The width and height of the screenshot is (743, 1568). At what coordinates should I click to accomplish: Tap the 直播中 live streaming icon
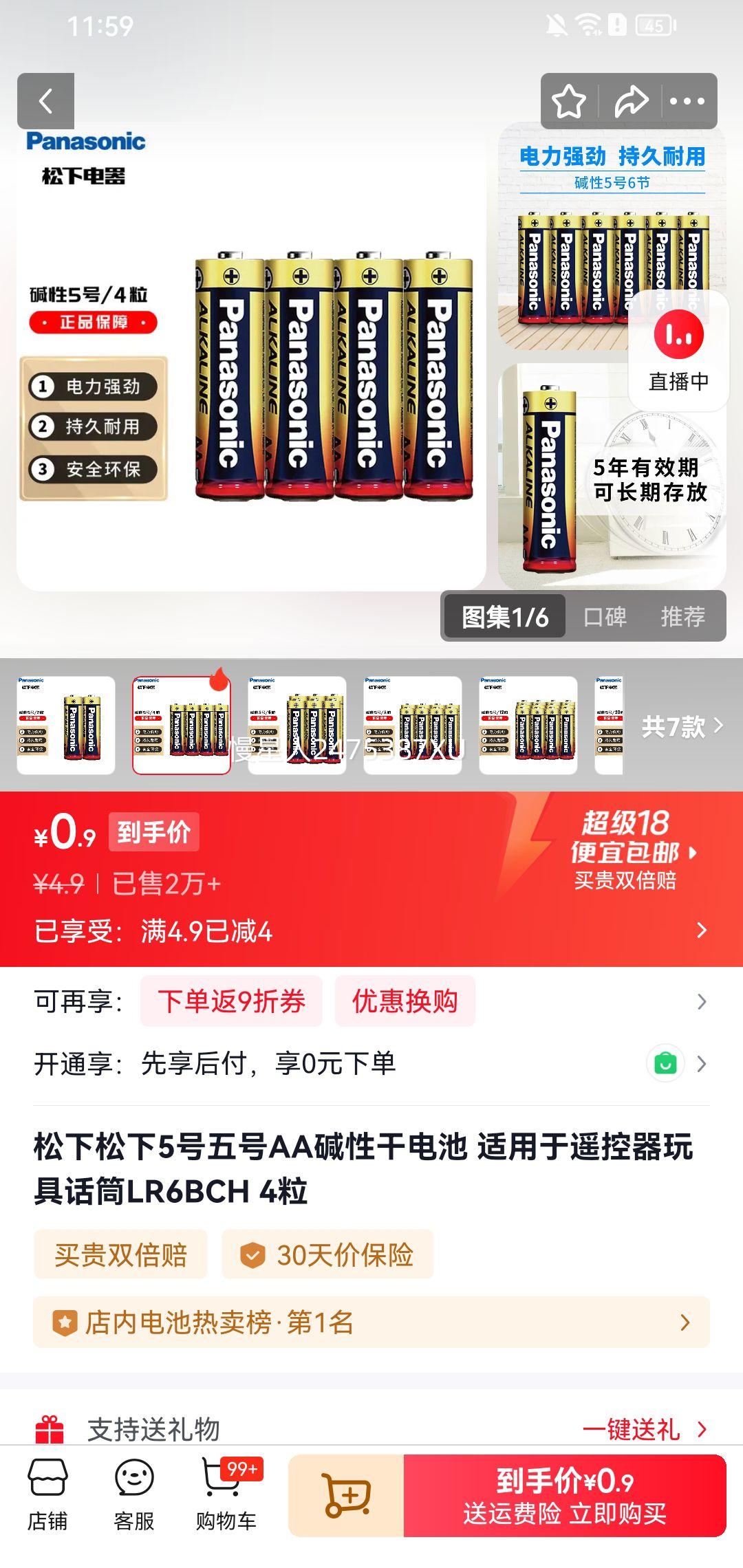coord(677,351)
